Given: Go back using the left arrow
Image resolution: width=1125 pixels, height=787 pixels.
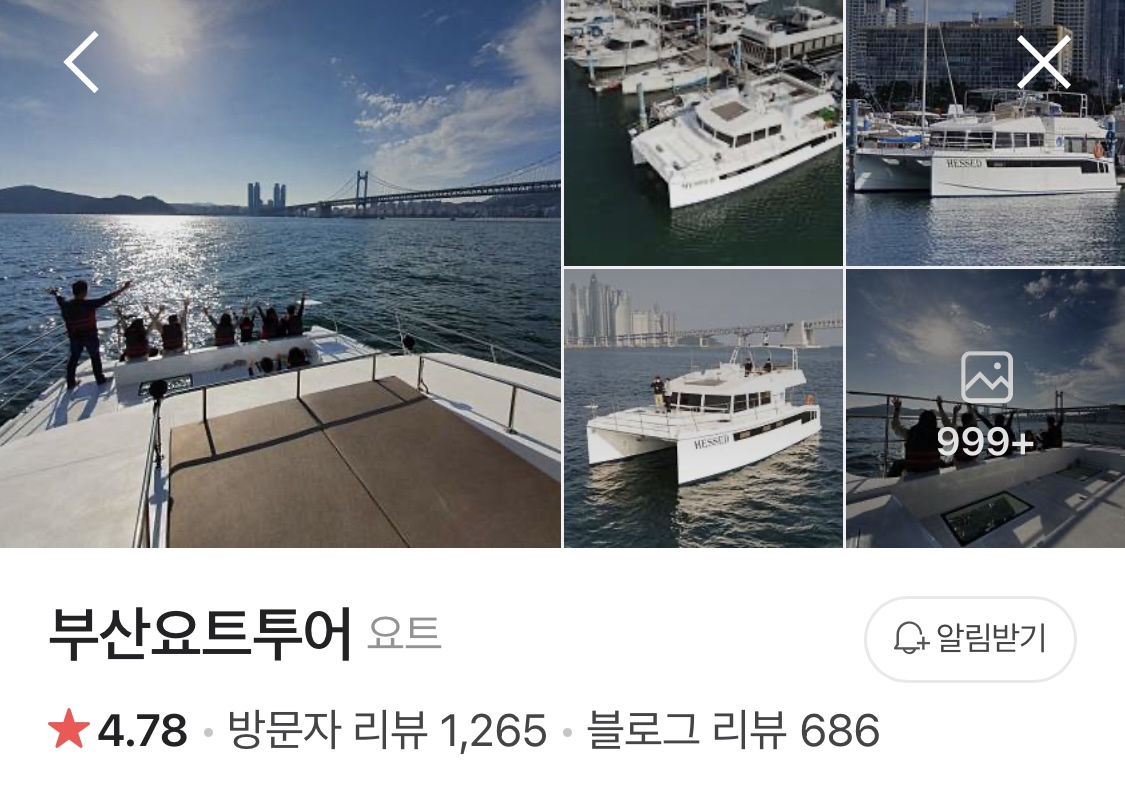Looking at the screenshot, I should coord(82,62).
